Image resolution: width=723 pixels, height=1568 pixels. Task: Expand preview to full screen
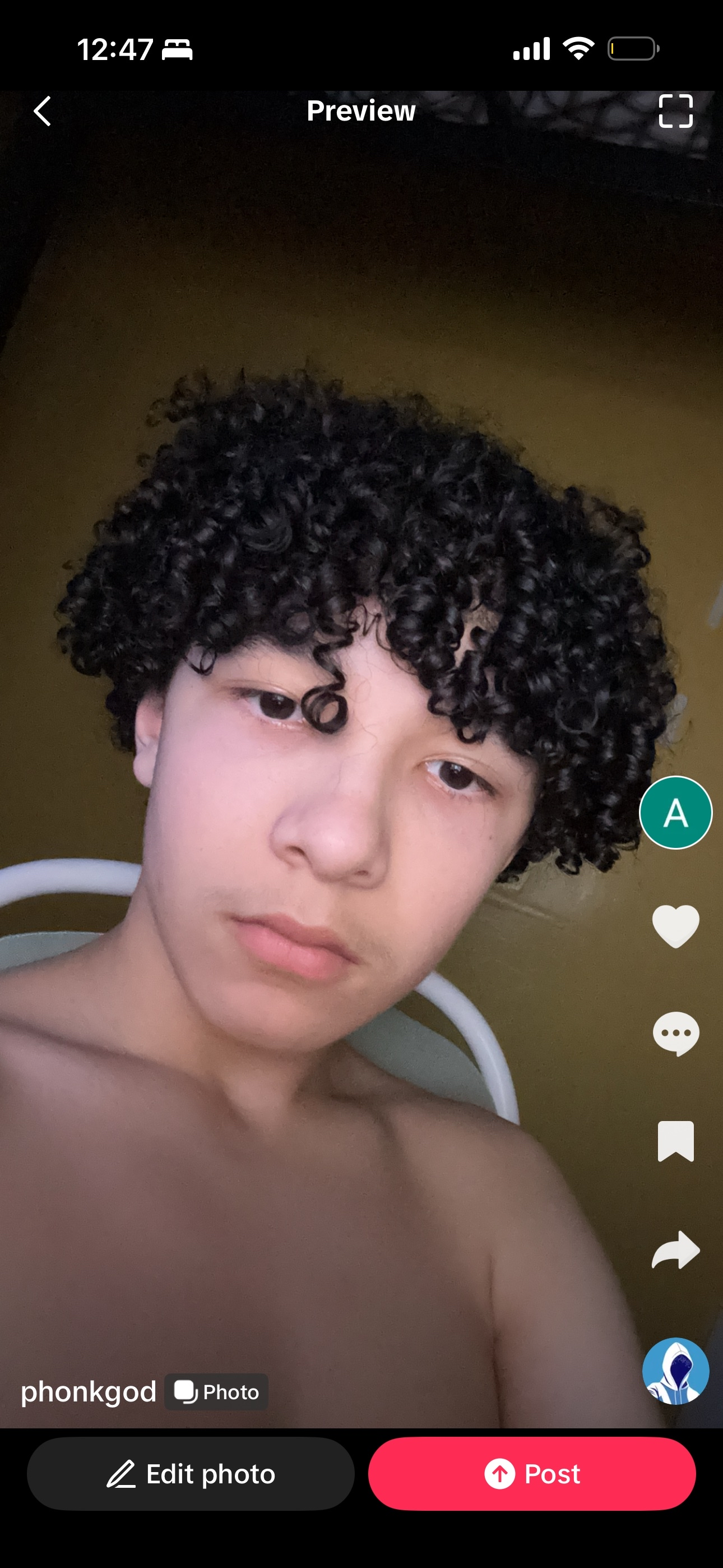[x=675, y=112]
